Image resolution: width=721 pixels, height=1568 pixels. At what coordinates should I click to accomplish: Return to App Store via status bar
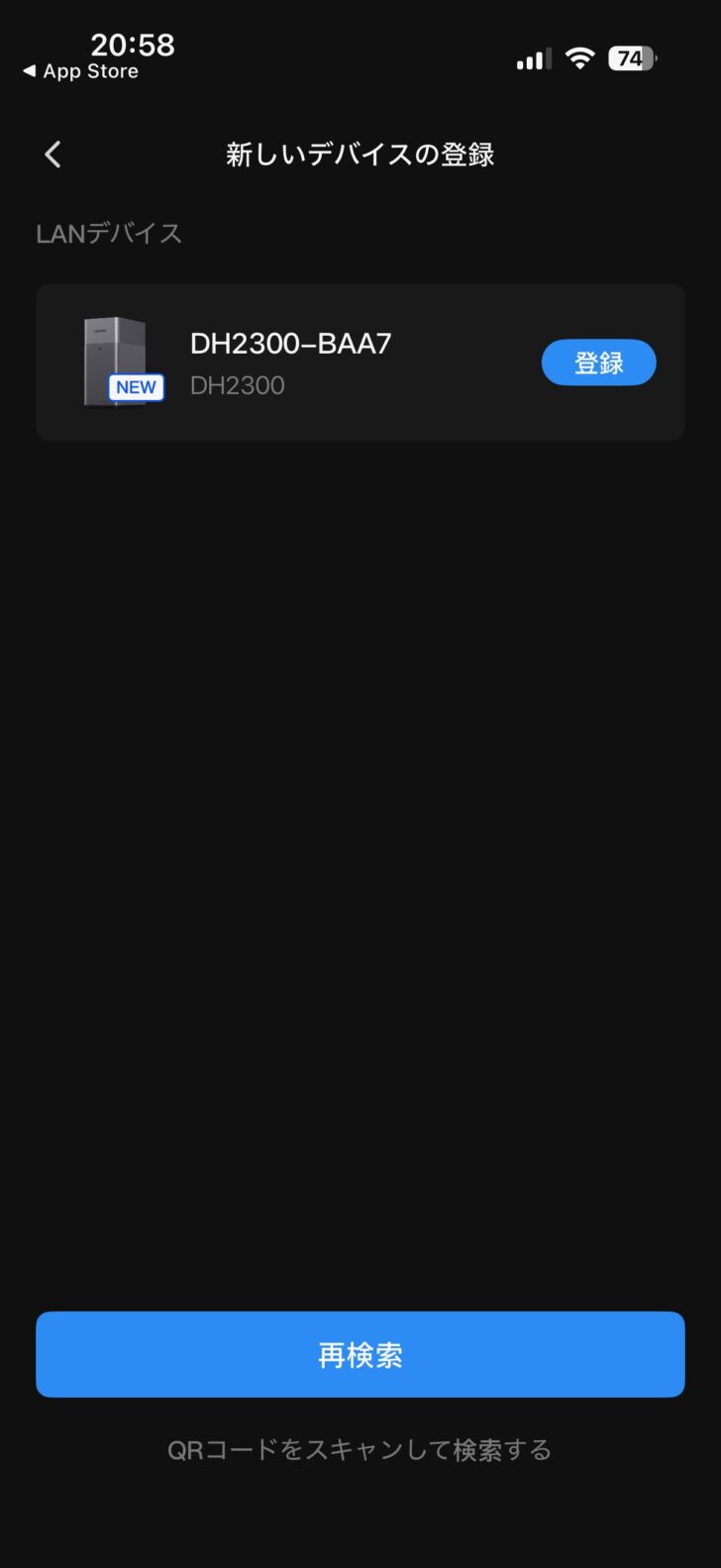click(81, 71)
